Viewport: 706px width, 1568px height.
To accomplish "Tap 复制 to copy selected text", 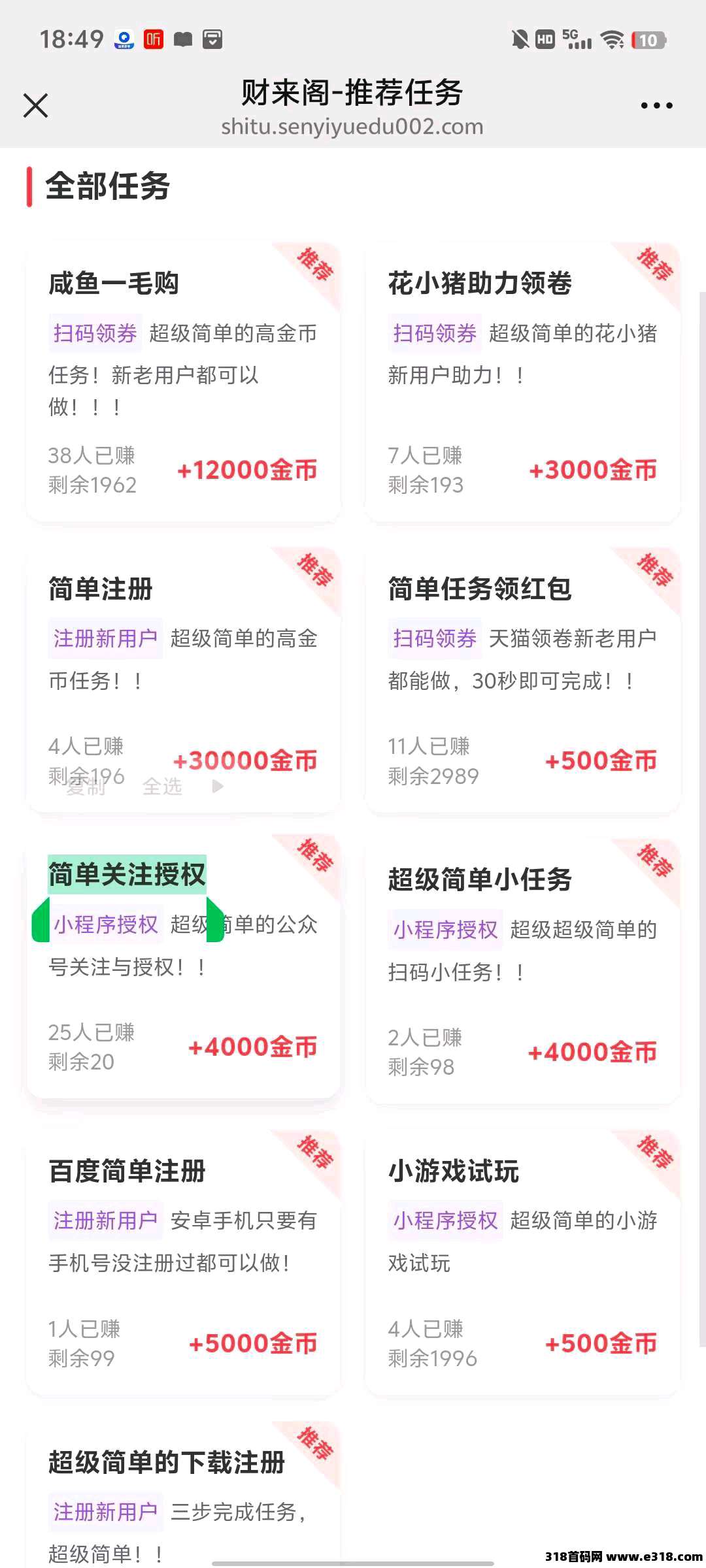I will [86, 787].
